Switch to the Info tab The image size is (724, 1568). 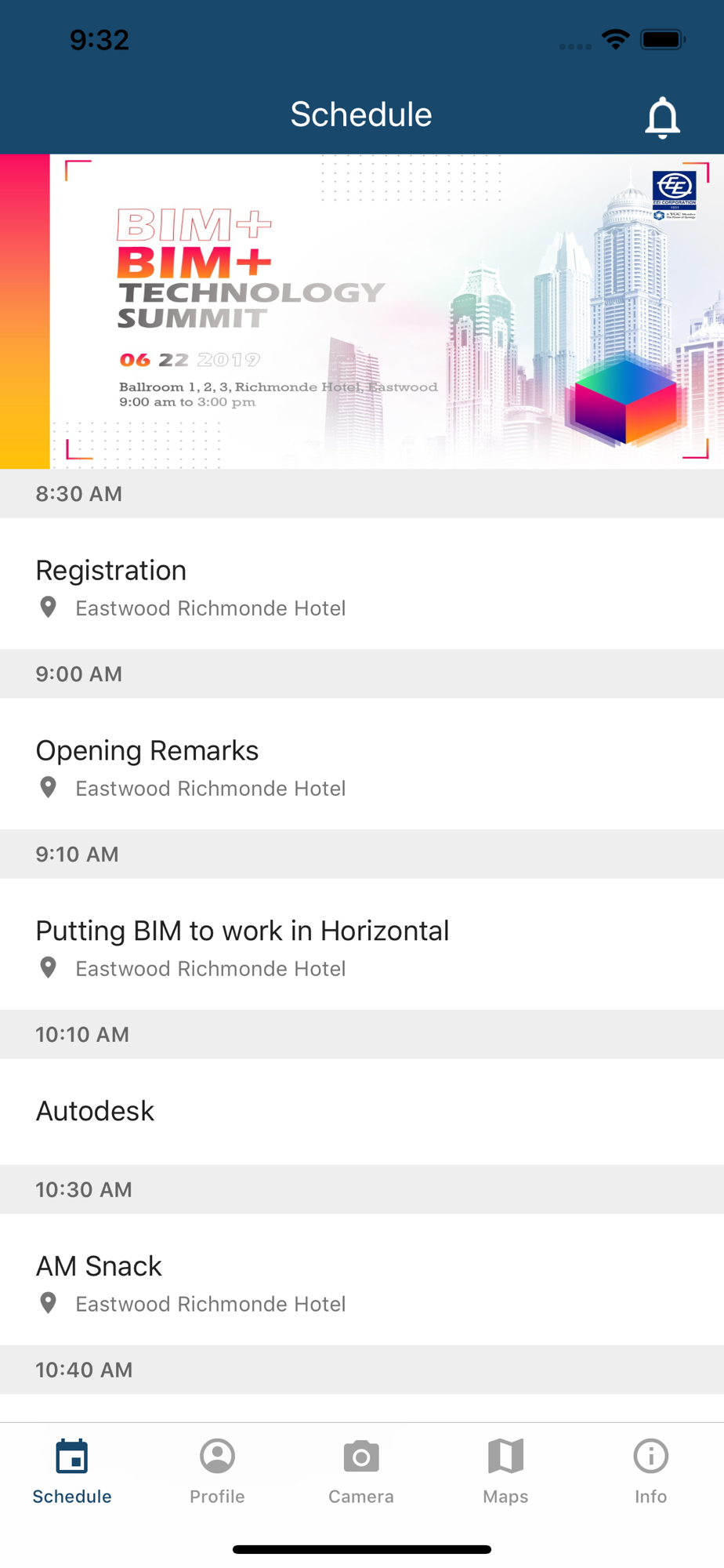650,1472
